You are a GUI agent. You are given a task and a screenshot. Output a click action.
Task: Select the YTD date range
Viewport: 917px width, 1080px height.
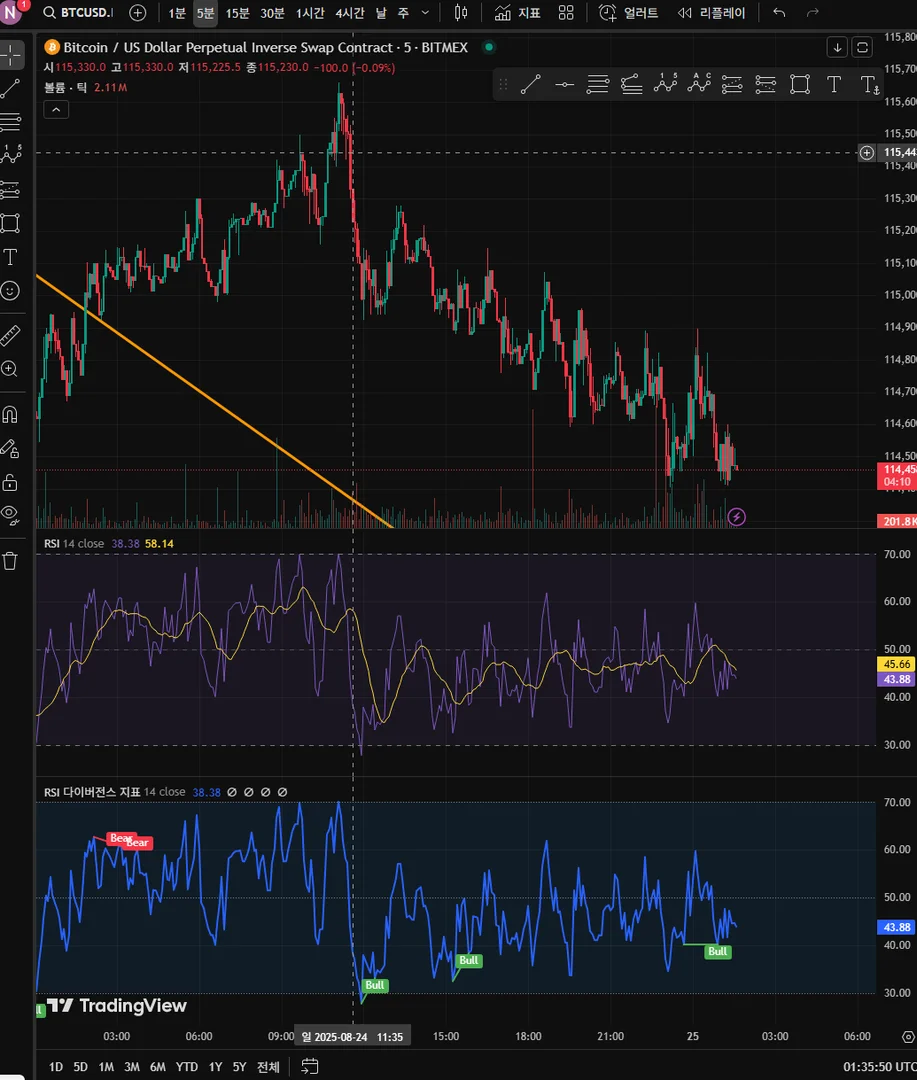click(186, 1067)
